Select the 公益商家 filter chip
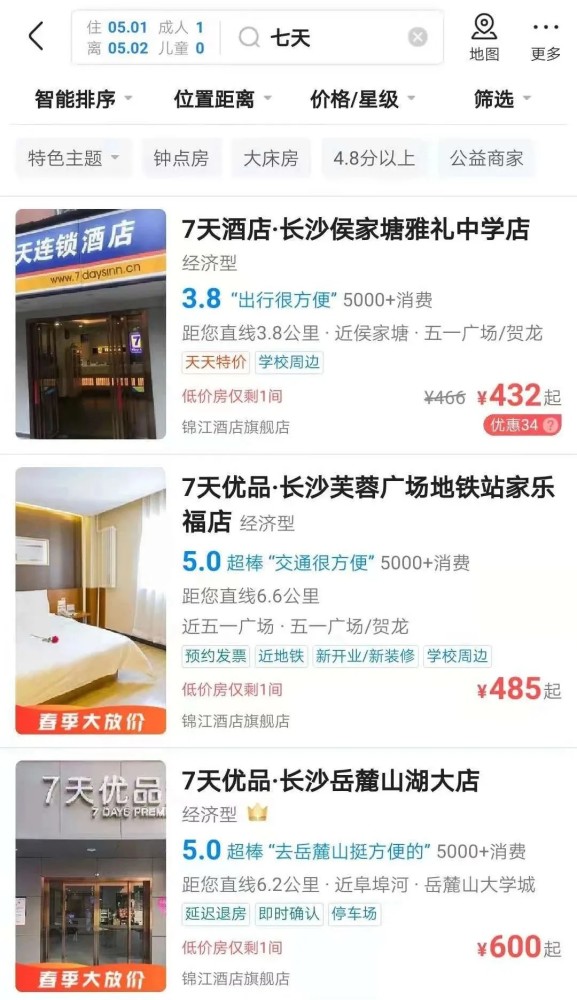This screenshot has width=577, height=1000. point(486,158)
